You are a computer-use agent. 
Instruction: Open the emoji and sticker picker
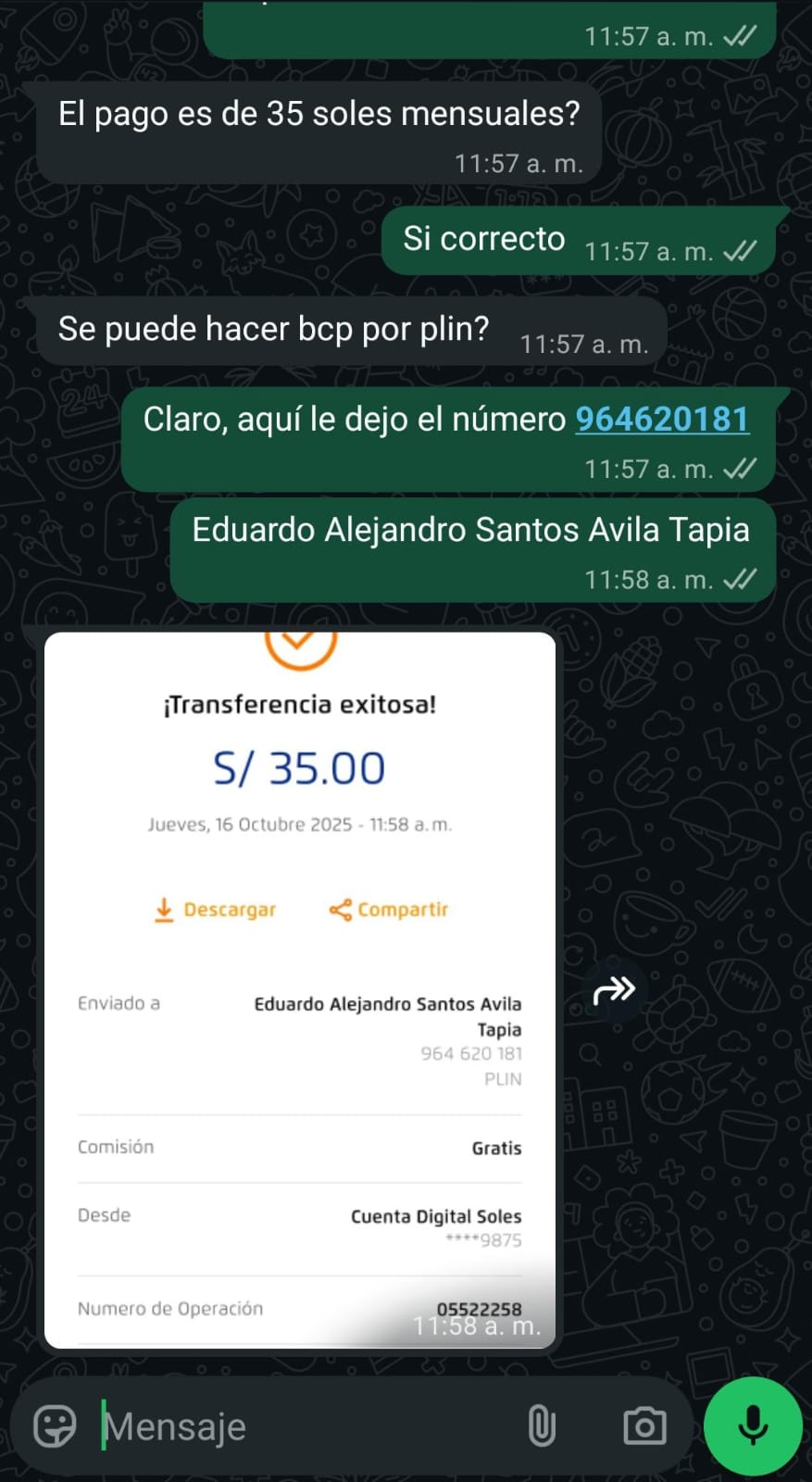point(54,1425)
